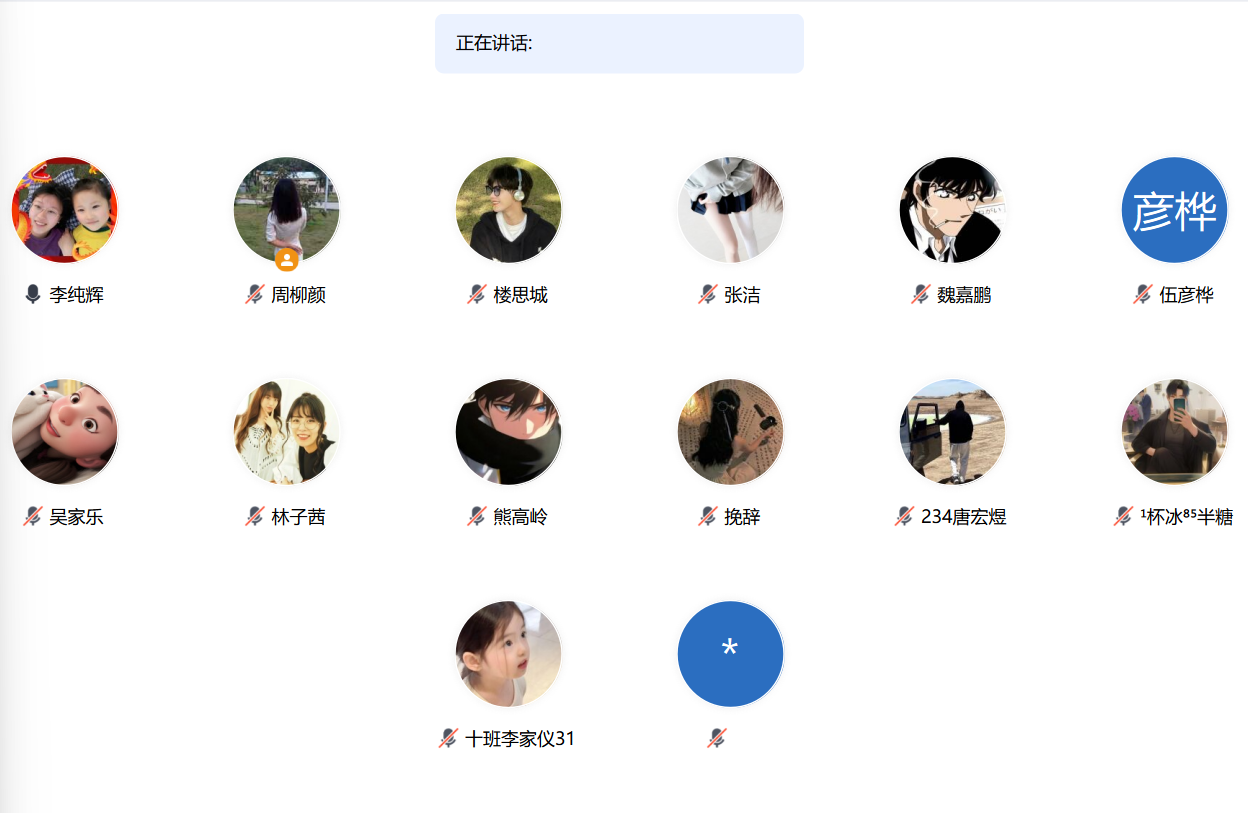Image resolution: width=1248 pixels, height=813 pixels.
Task: Open 李纯辉's participant avatar
Action: (64, 210)
